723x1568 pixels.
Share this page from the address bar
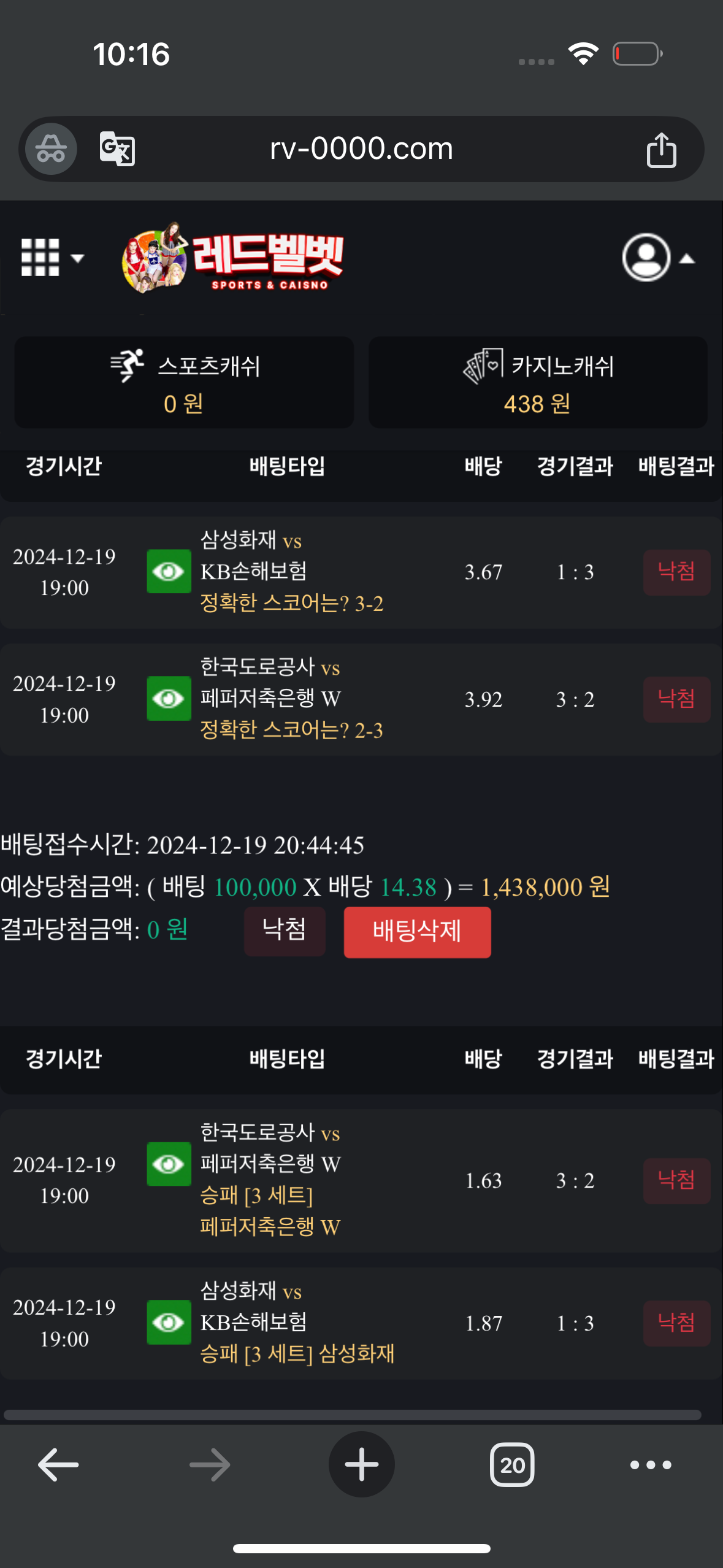(661, 150)
